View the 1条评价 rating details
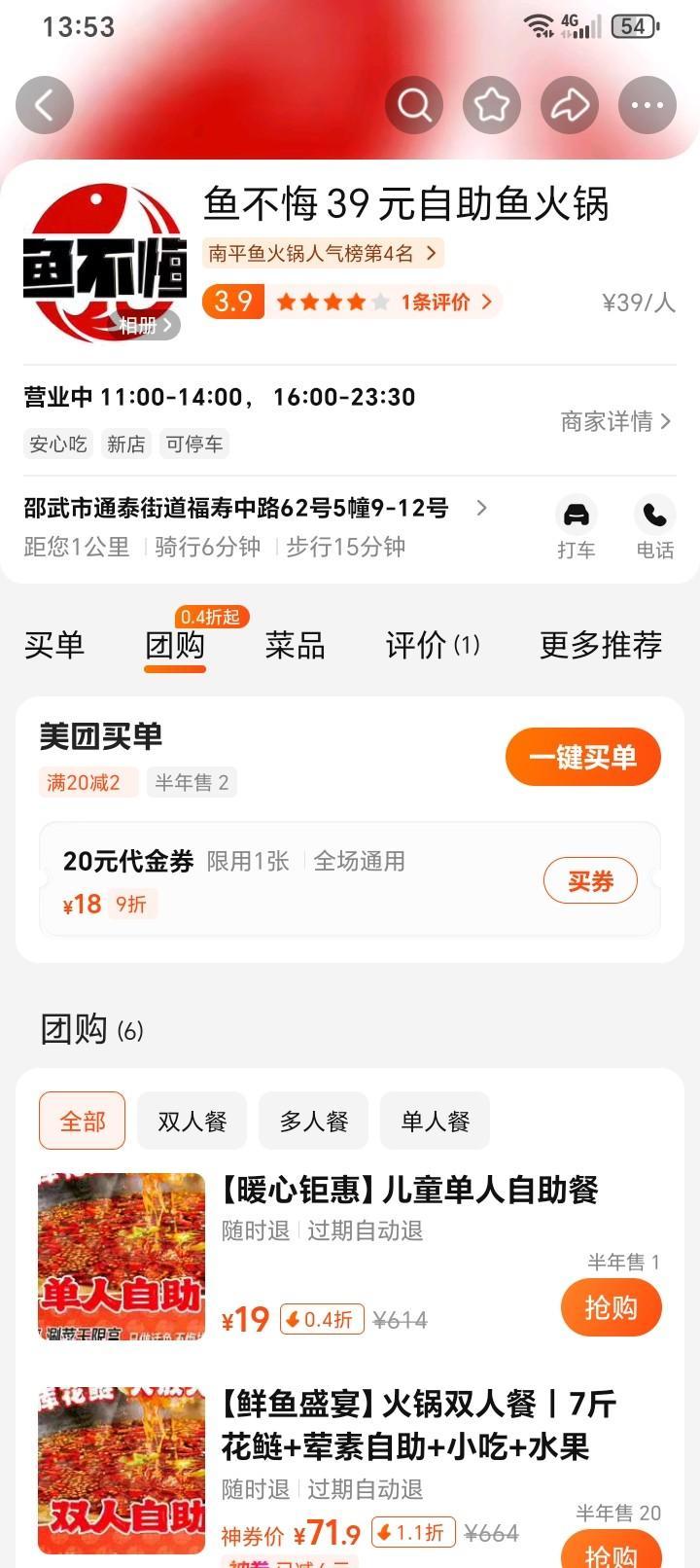 [x=445, y=303]
